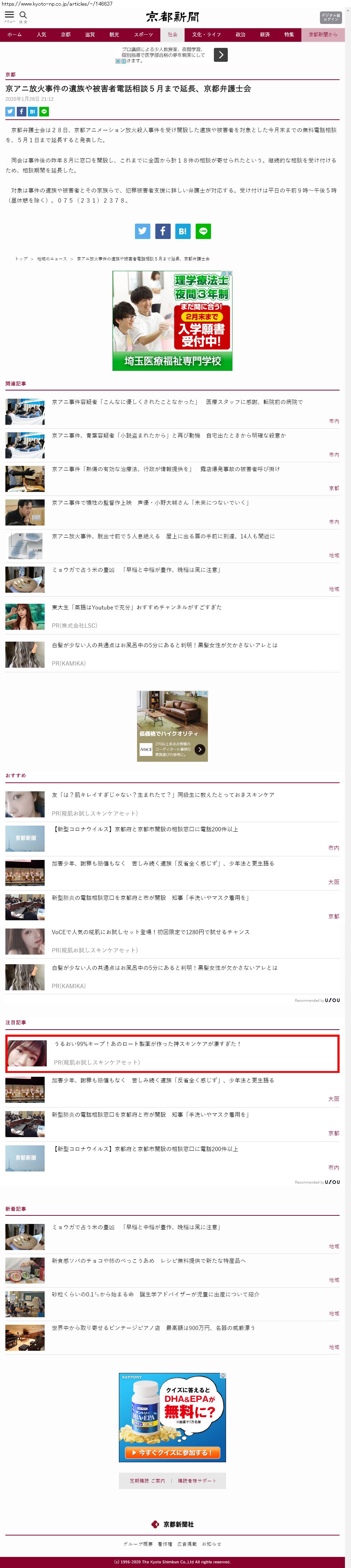Image resolution: width=351 pixels, height=1568 pixels.
Task: Open article 京アニ放火事件、脱出寸前で5人息絶える
Action: pyautogui.click(x=162, y=536)
